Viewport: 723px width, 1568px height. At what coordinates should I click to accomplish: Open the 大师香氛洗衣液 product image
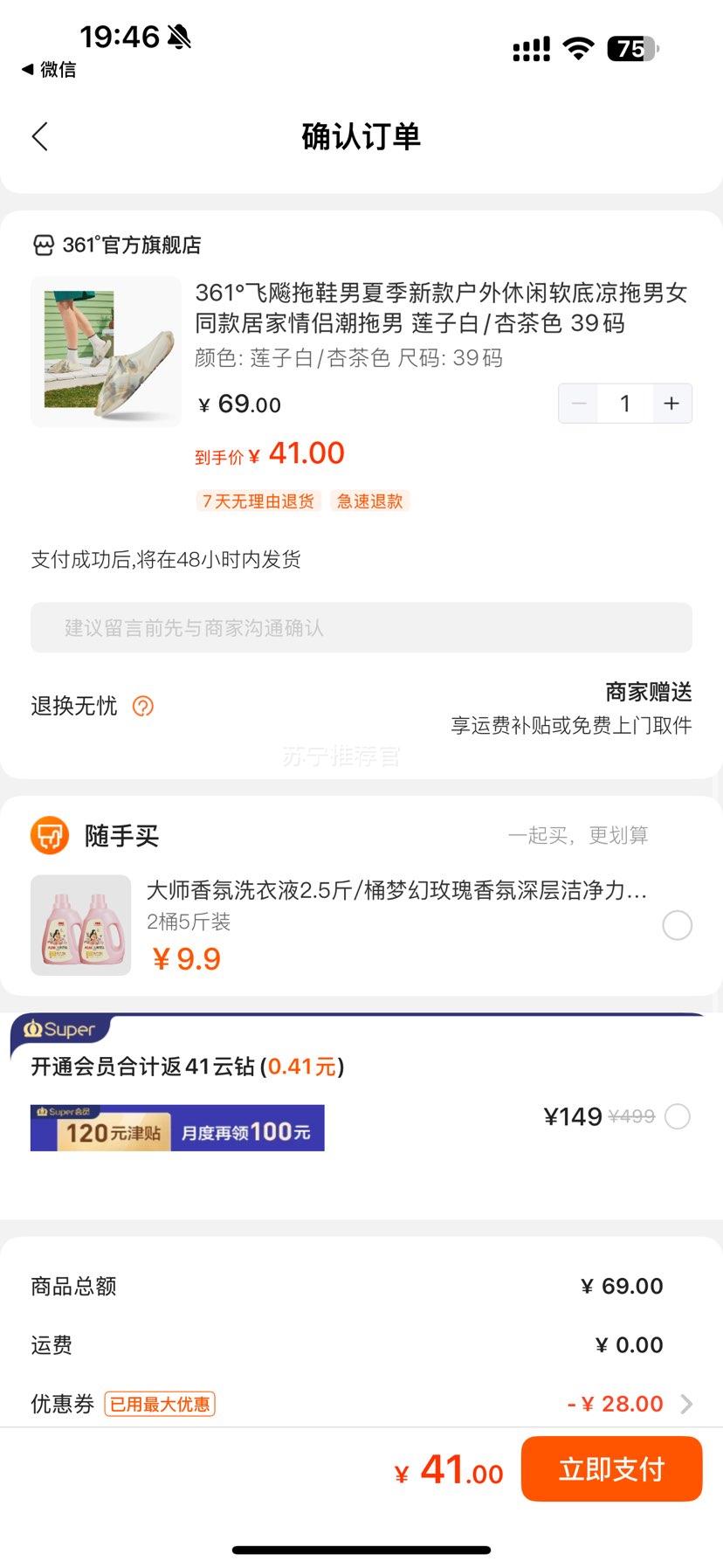(x=80, y=925)
